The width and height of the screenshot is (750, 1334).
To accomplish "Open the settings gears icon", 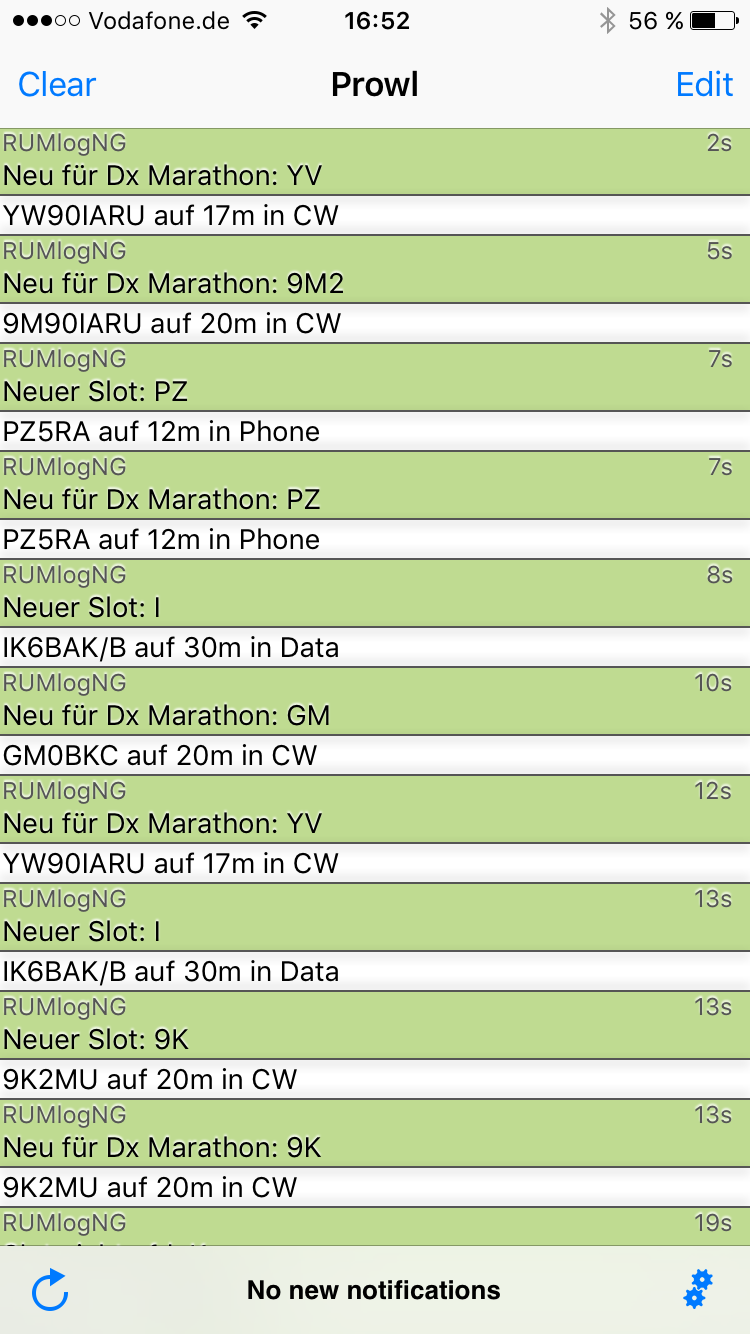I will (x=698, y=1289).
